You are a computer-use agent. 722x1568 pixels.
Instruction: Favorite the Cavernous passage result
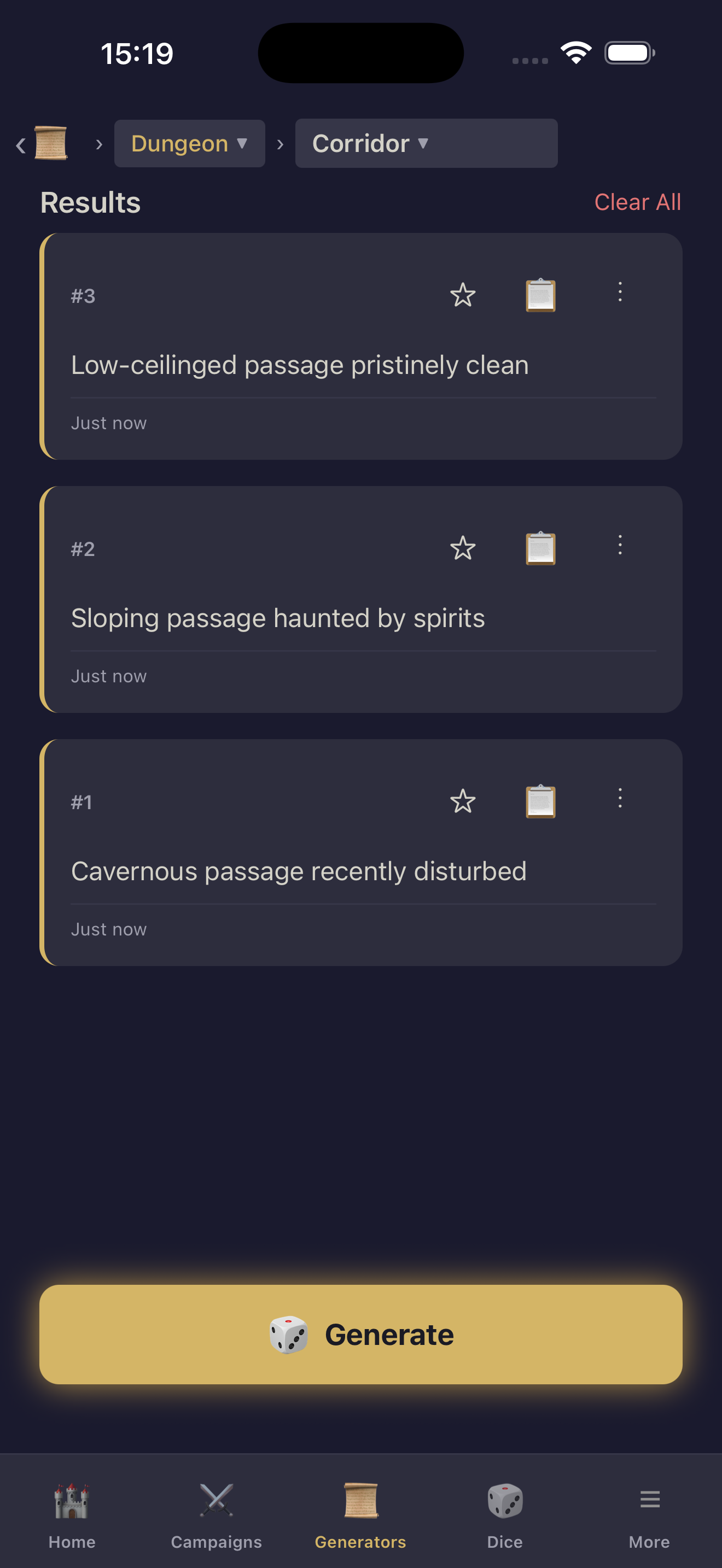(x=463, y=801)
